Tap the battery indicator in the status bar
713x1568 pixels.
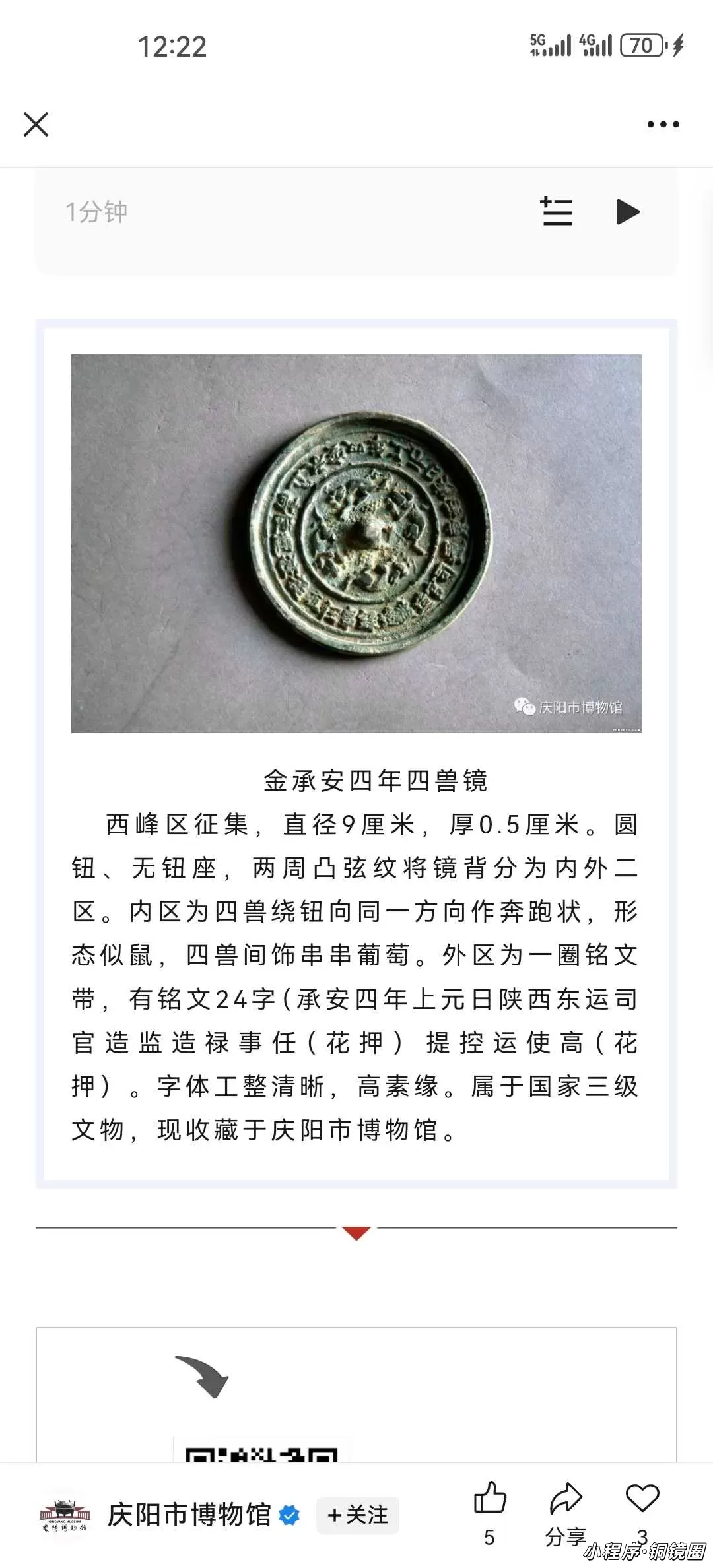tap(642, 45)
